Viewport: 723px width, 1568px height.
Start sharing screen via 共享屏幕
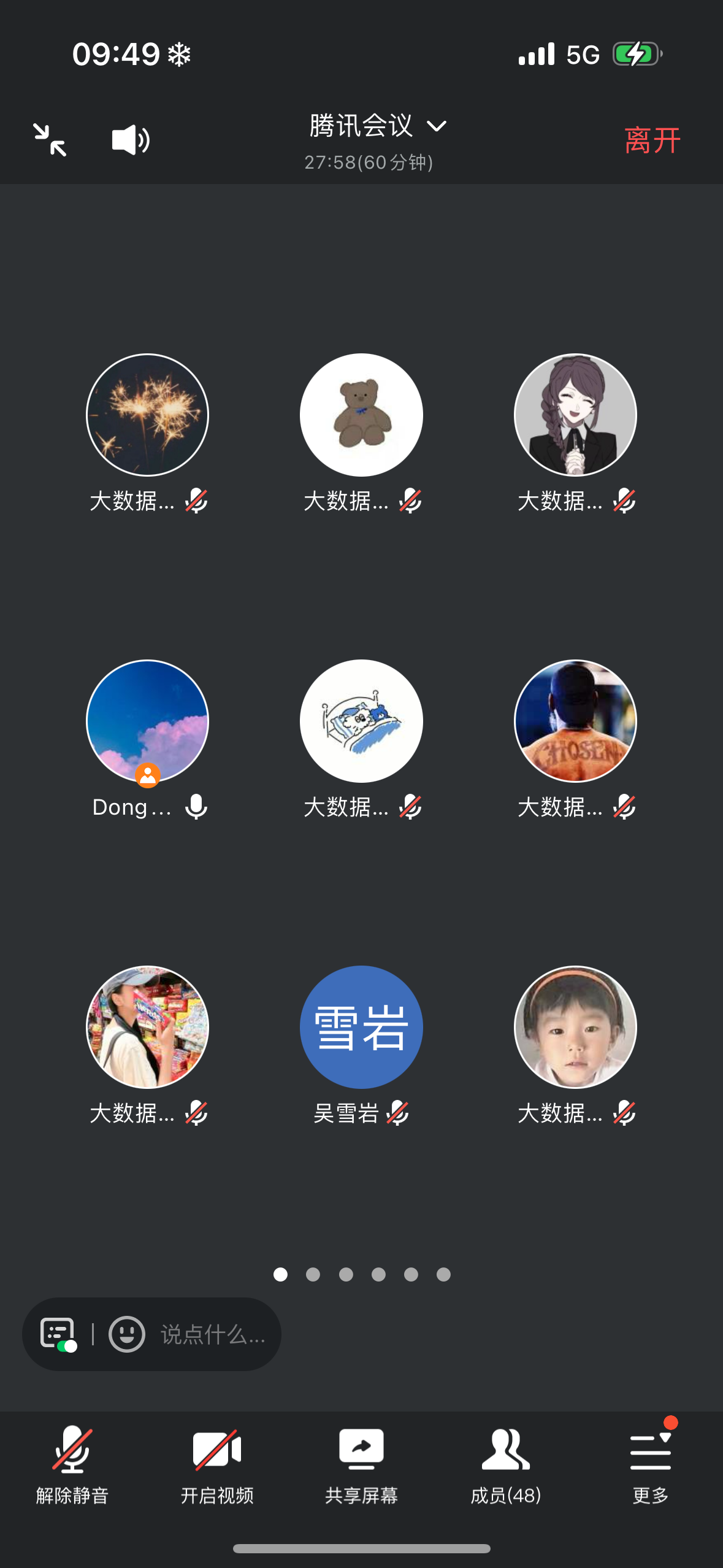[361, 1464]
